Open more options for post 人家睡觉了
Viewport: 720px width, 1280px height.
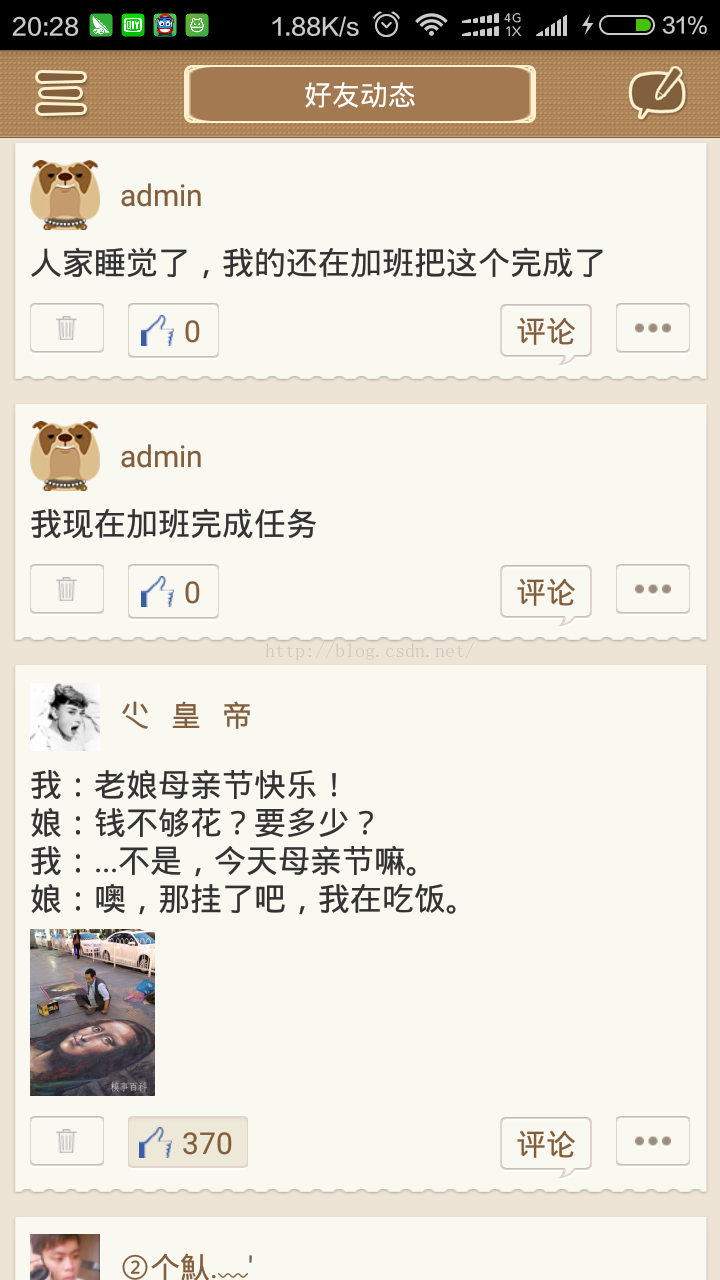click(653, 328)
